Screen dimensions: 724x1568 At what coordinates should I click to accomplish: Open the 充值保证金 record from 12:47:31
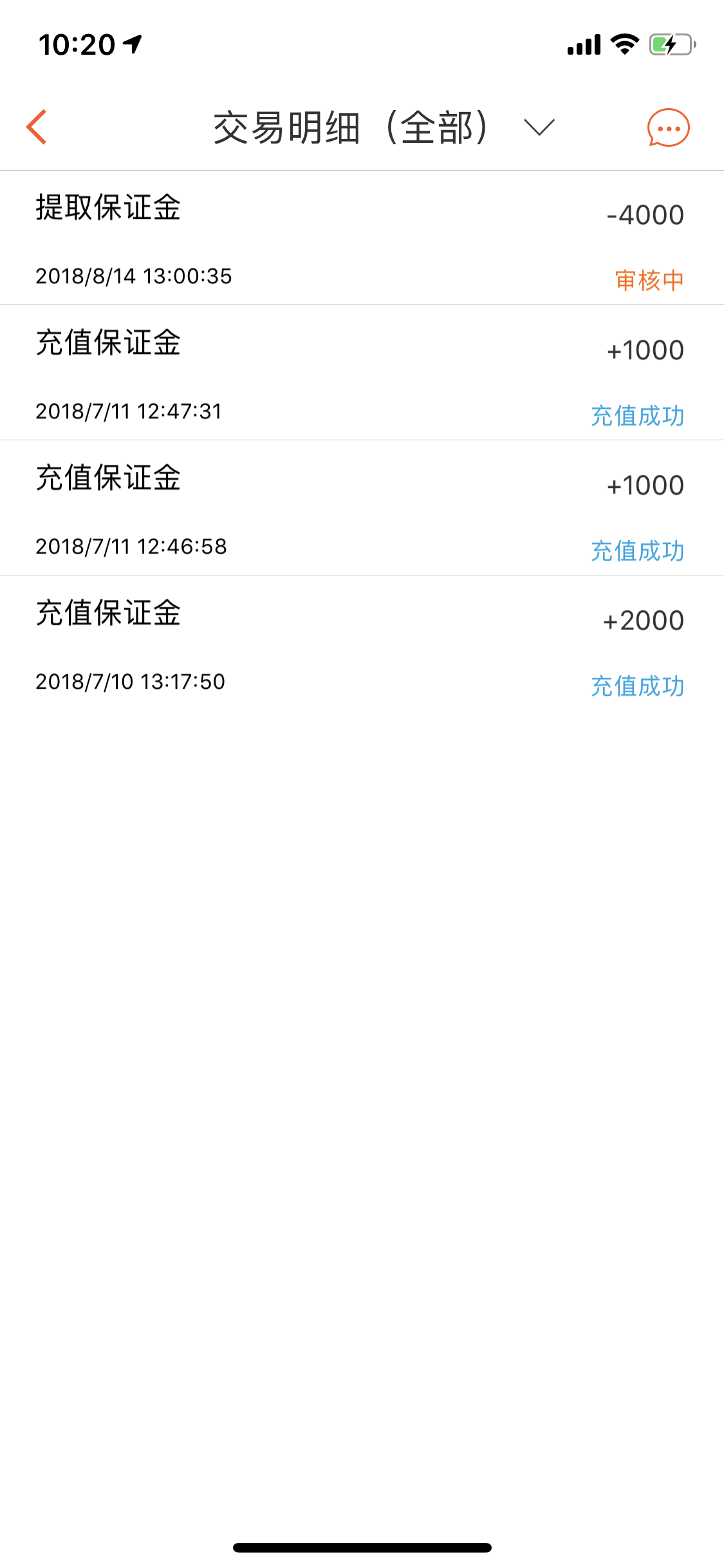[x=362, y=373]
